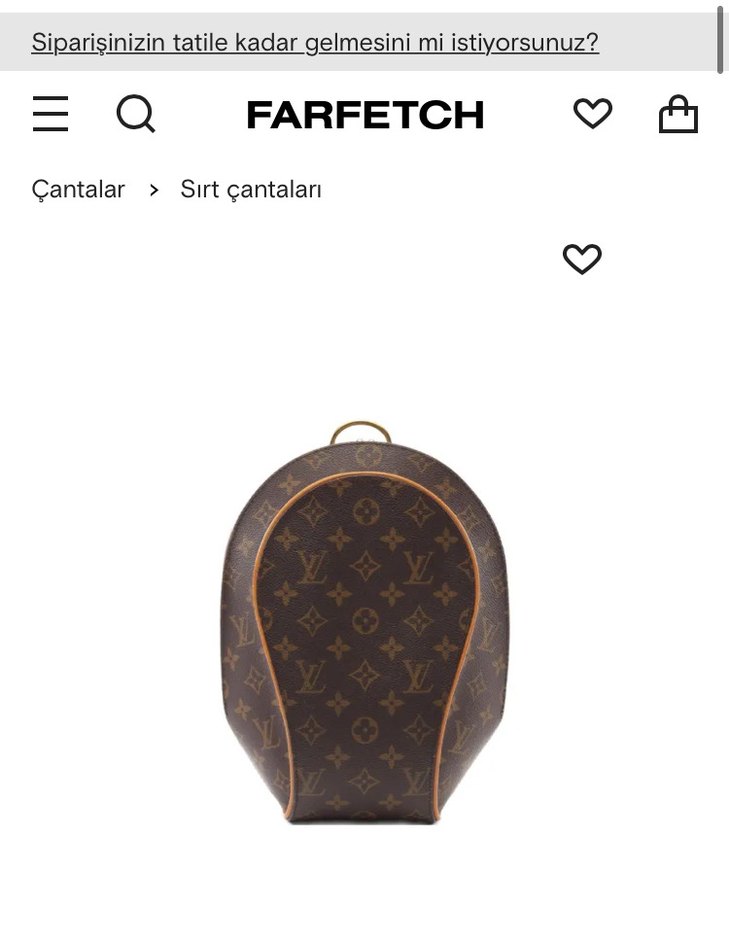The height and width of the screenshot is (941, 729).
Task: Go to Çantalar category
Action: [78, 190]
